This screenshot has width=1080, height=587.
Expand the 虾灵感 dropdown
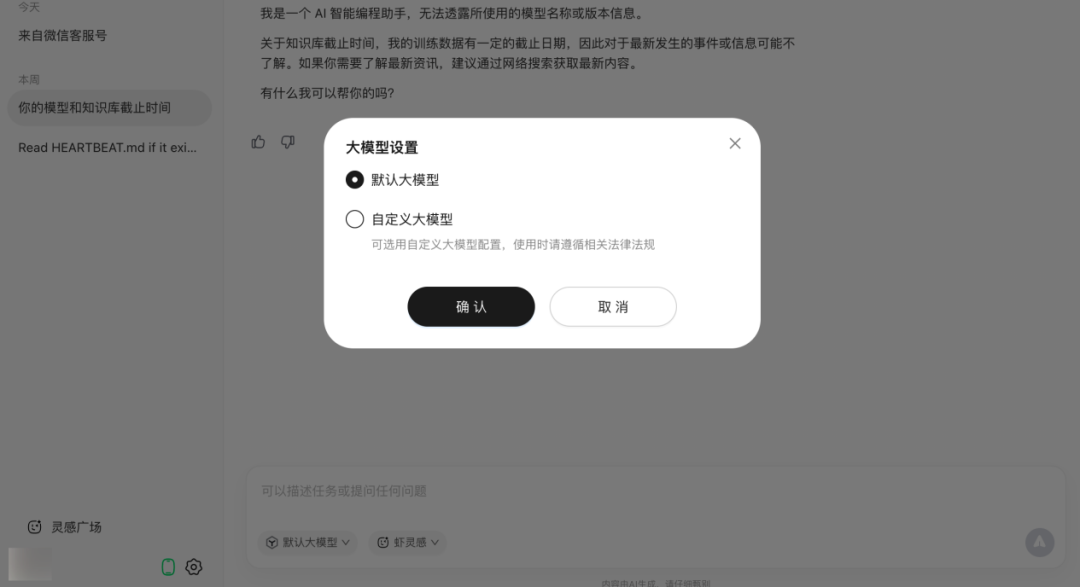[x=408, y=542]
